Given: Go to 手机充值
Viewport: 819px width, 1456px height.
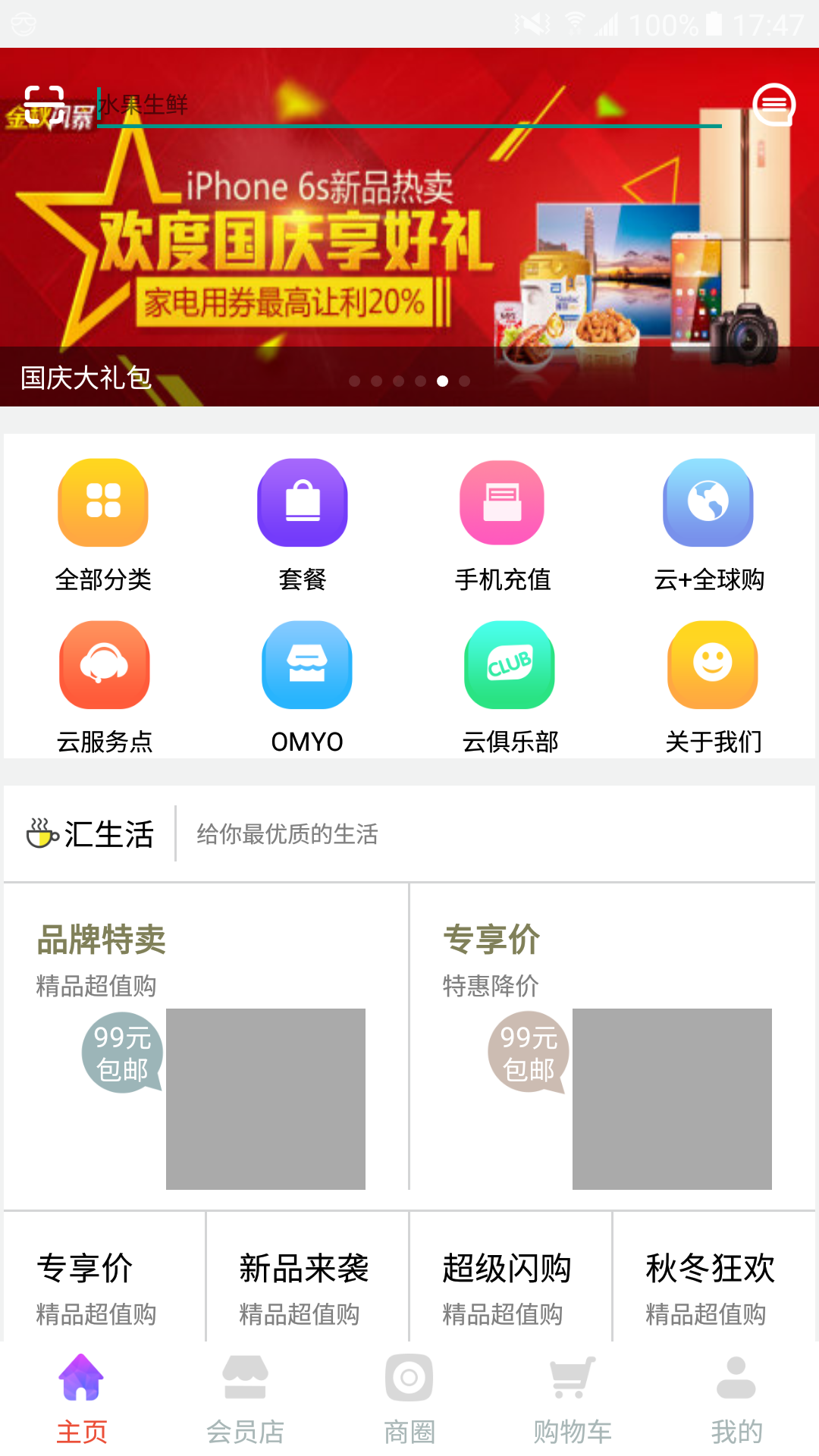Looking at the screenshot, I should tap(502, 525).
